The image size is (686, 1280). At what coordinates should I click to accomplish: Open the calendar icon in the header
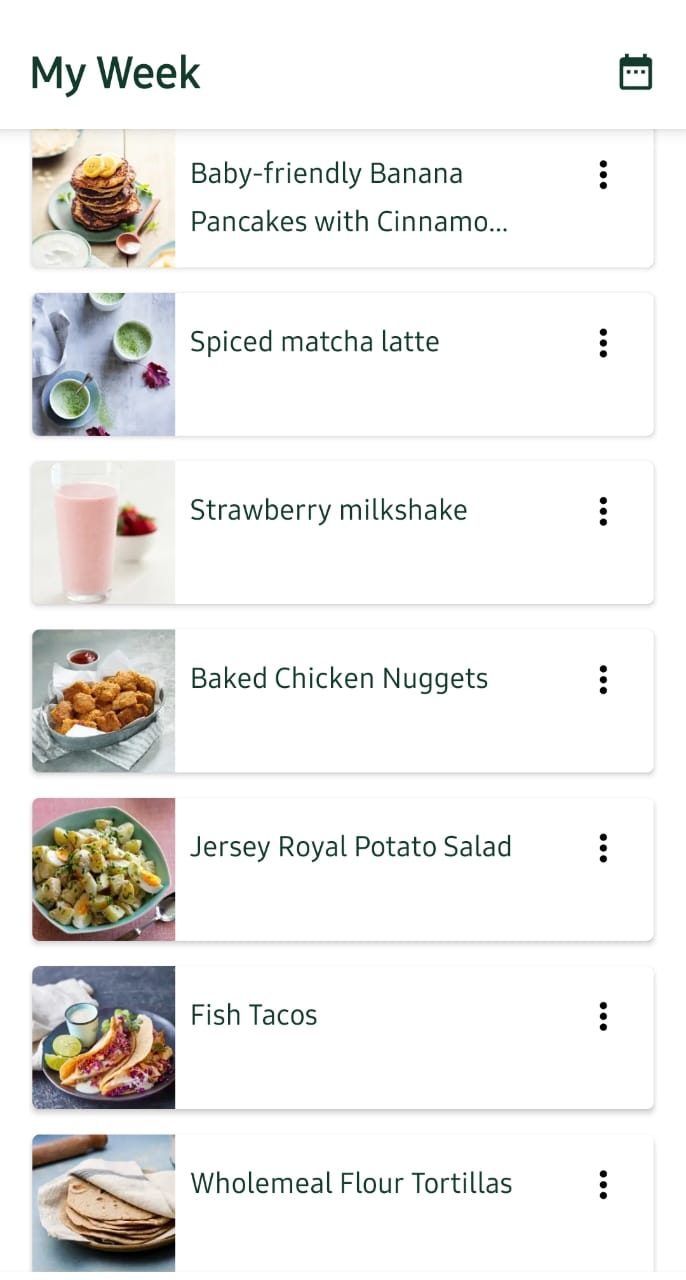click(x=636, y=73)
